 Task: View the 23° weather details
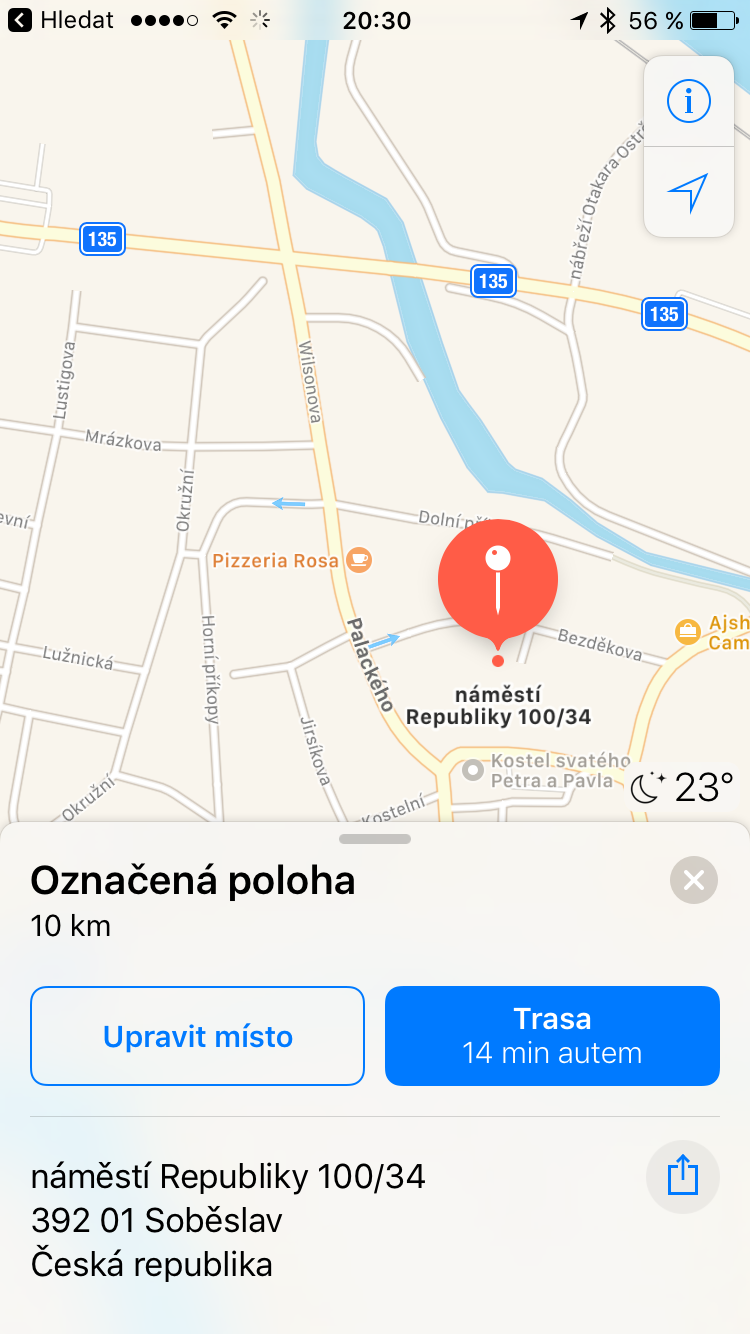coord(683,788)
